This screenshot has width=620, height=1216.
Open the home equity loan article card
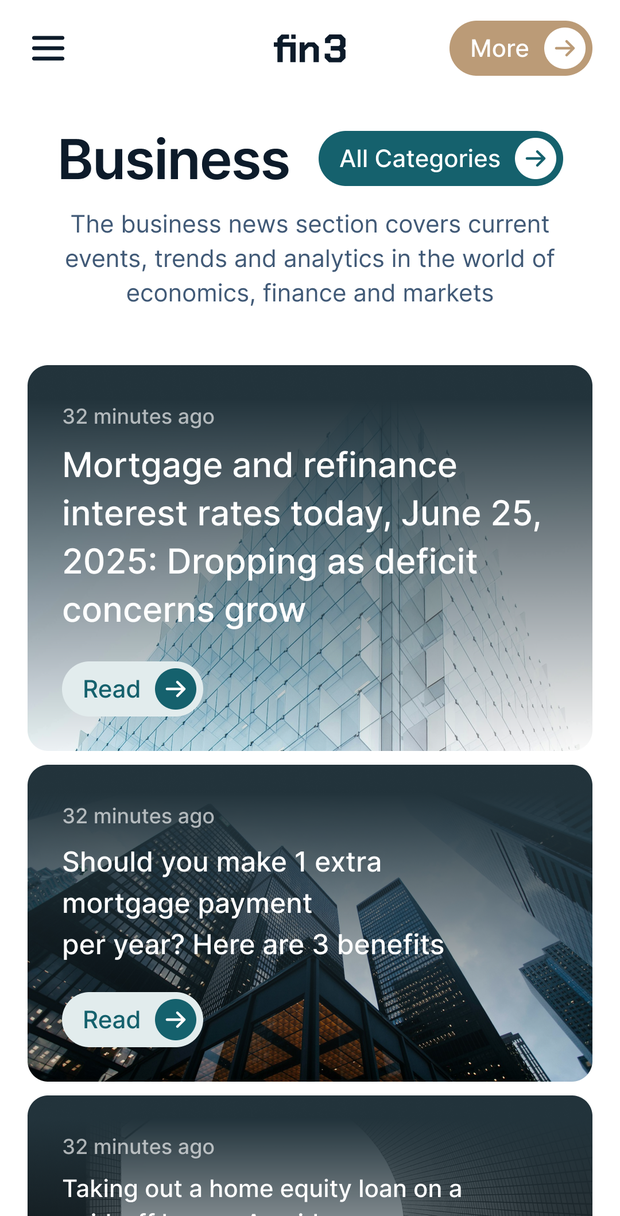pyautogui.click(x=310, y=1156)
